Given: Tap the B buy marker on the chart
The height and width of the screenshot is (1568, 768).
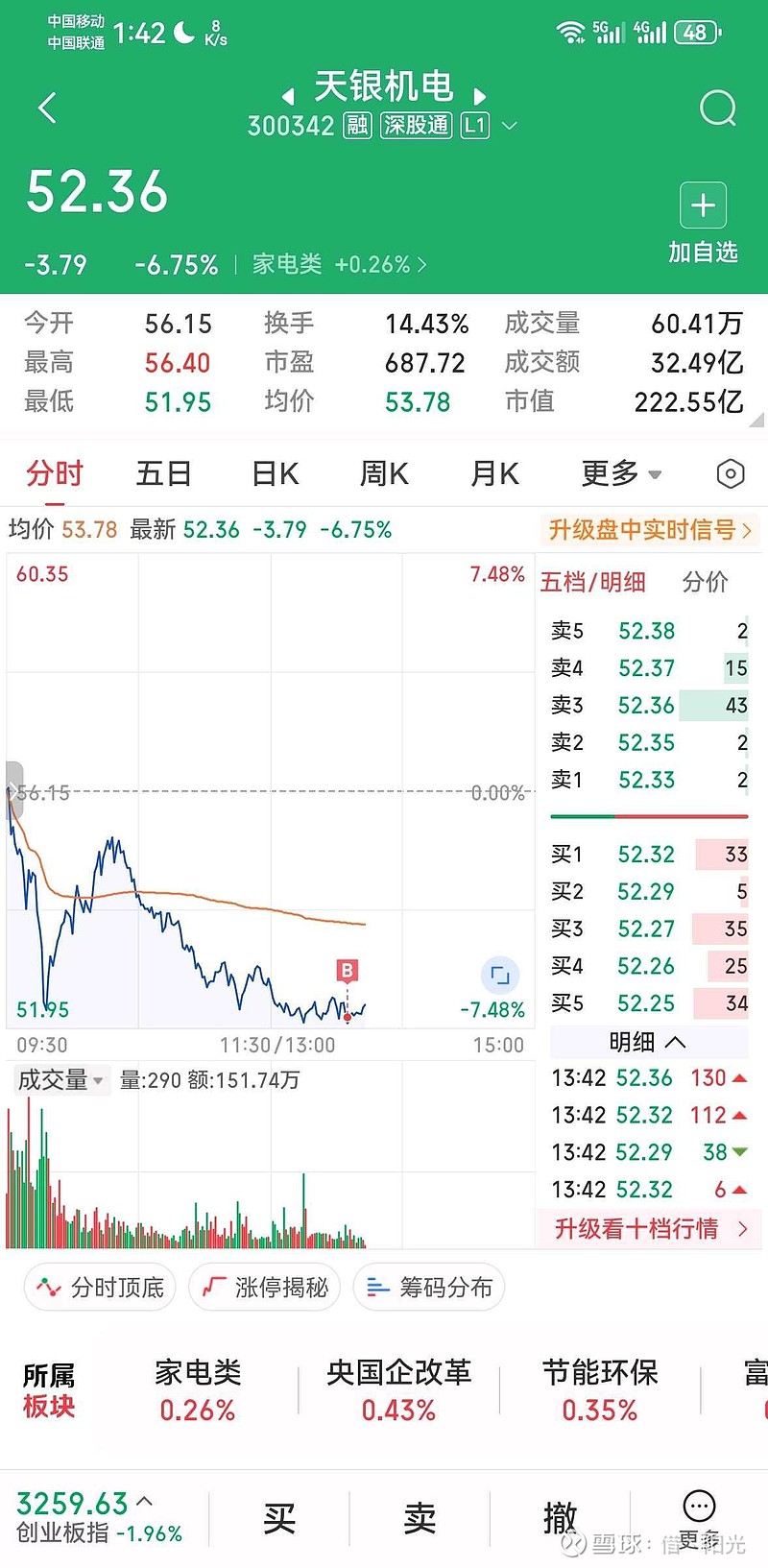Looking at the screenshot, I should pos(347,971).
